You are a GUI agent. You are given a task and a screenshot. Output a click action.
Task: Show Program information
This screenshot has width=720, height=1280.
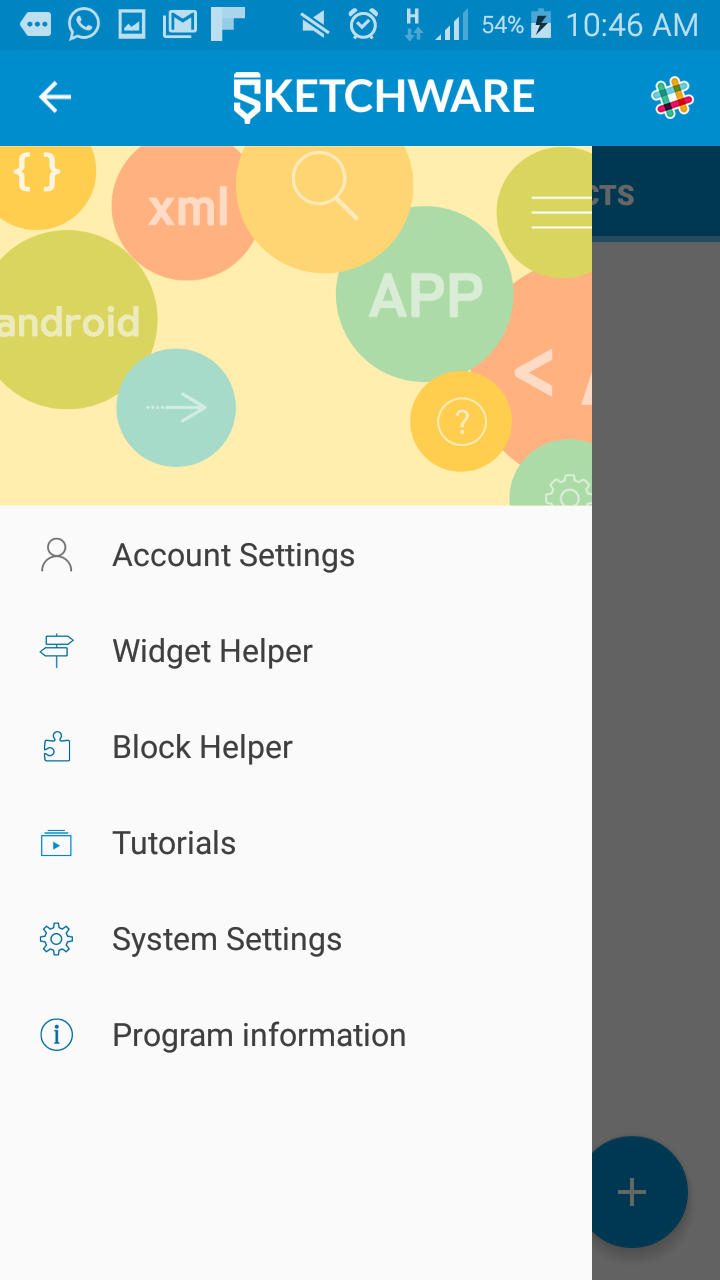click(x=296, y=1035)
